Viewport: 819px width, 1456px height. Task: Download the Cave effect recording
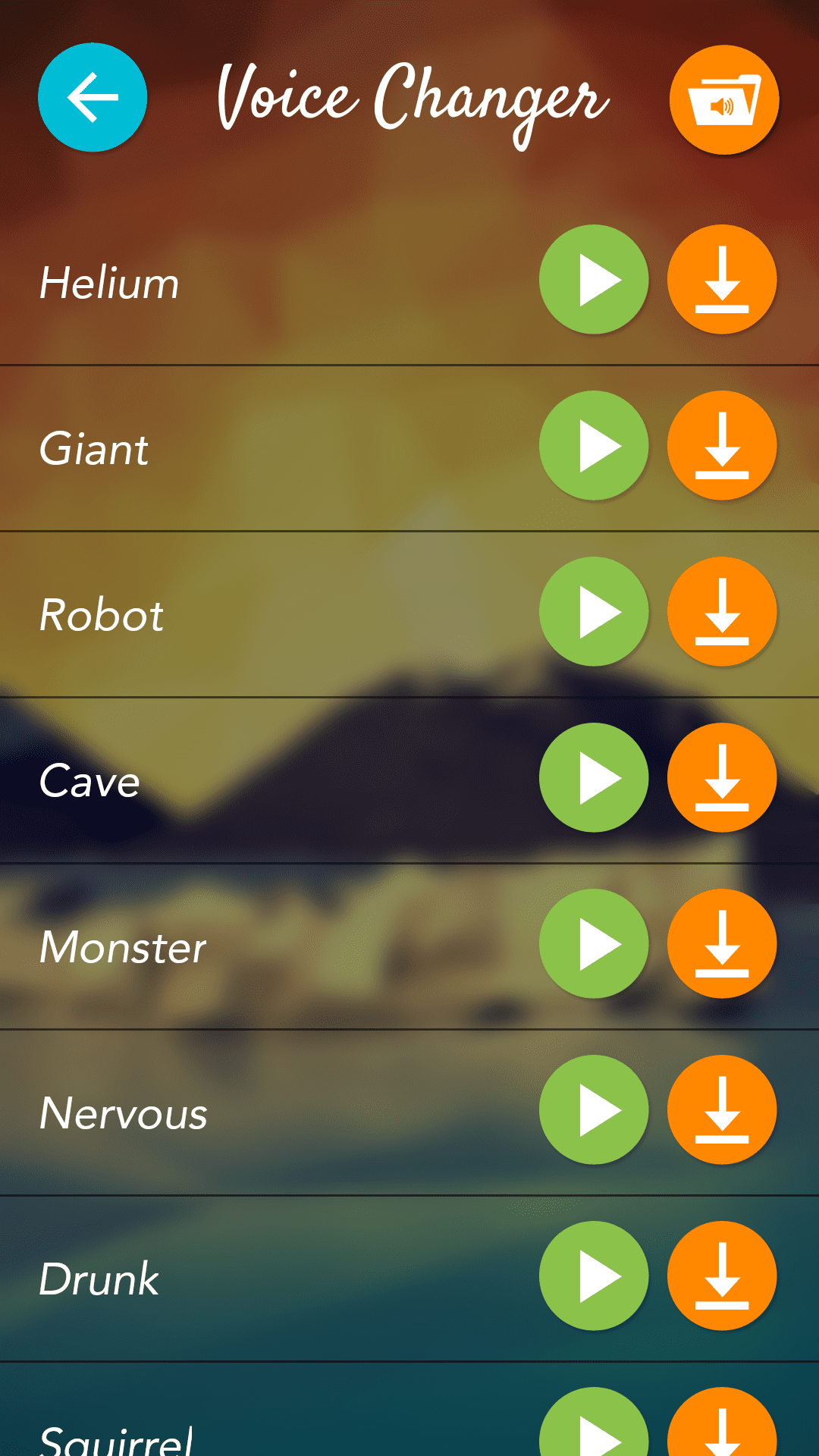pyautogui.click(x=722, y=777)
